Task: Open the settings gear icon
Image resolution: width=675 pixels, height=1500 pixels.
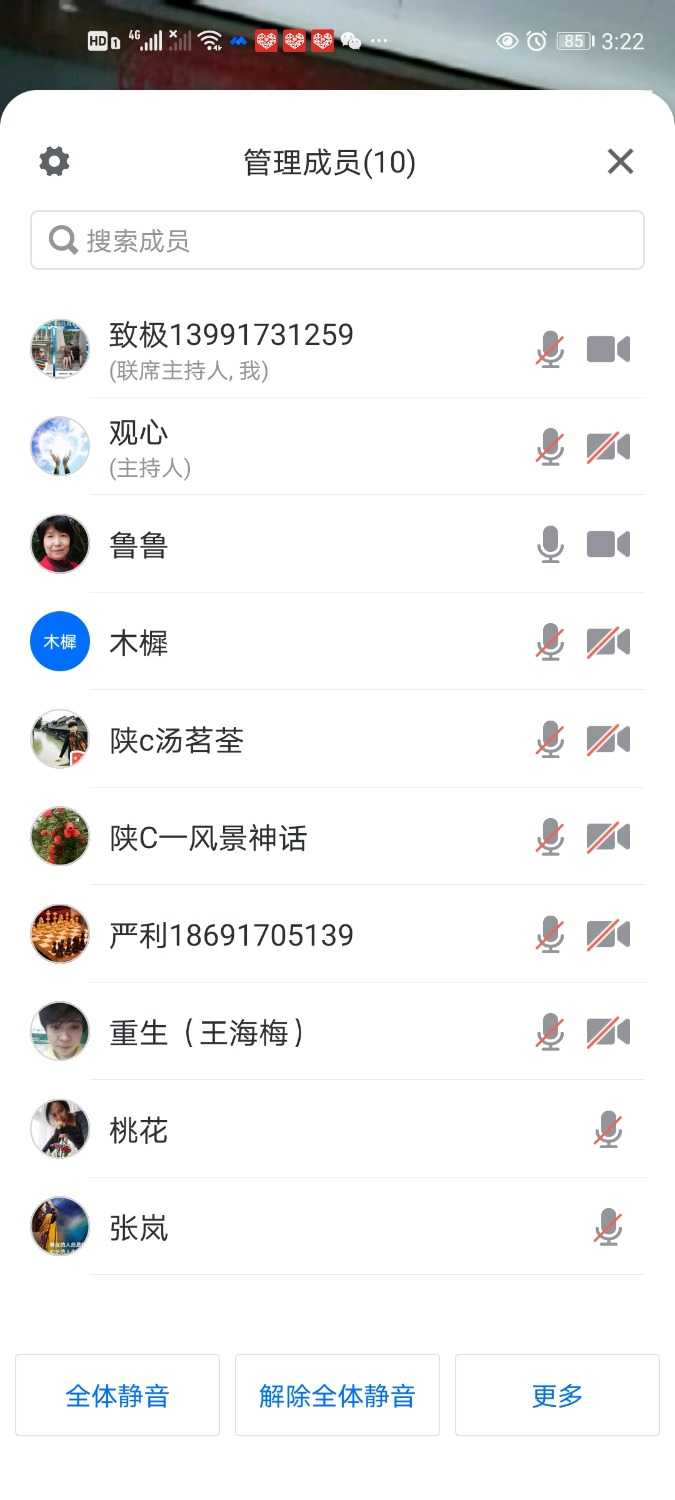Action: (x=54, y=161)
